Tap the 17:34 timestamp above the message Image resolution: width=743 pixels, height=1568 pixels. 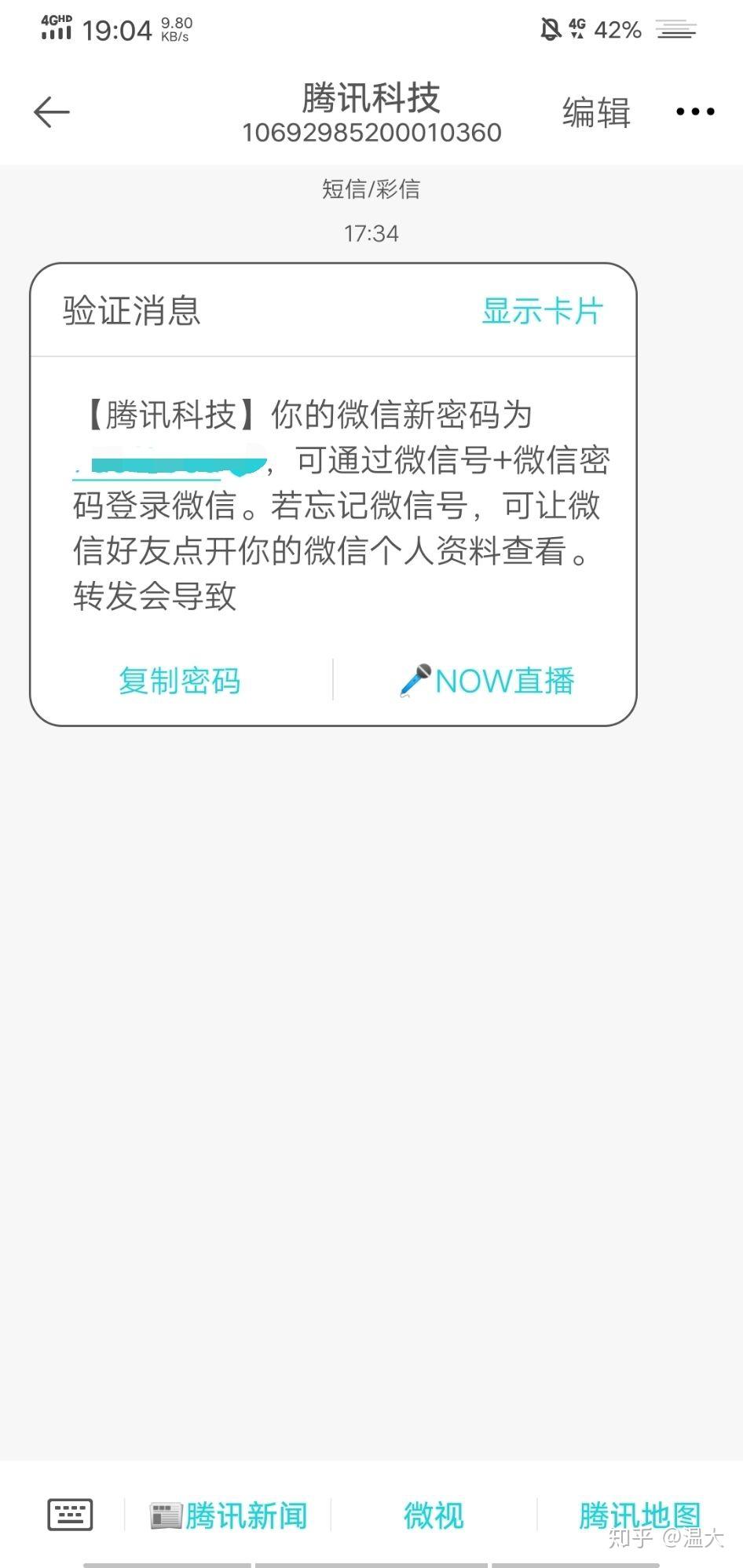[x=371, y=233]
